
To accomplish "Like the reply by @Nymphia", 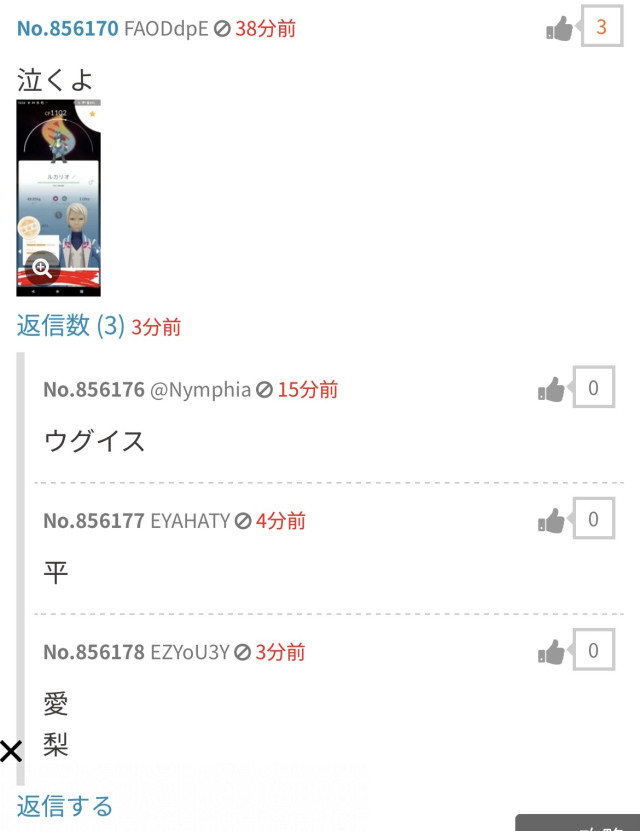I will [x=551, y=389].
